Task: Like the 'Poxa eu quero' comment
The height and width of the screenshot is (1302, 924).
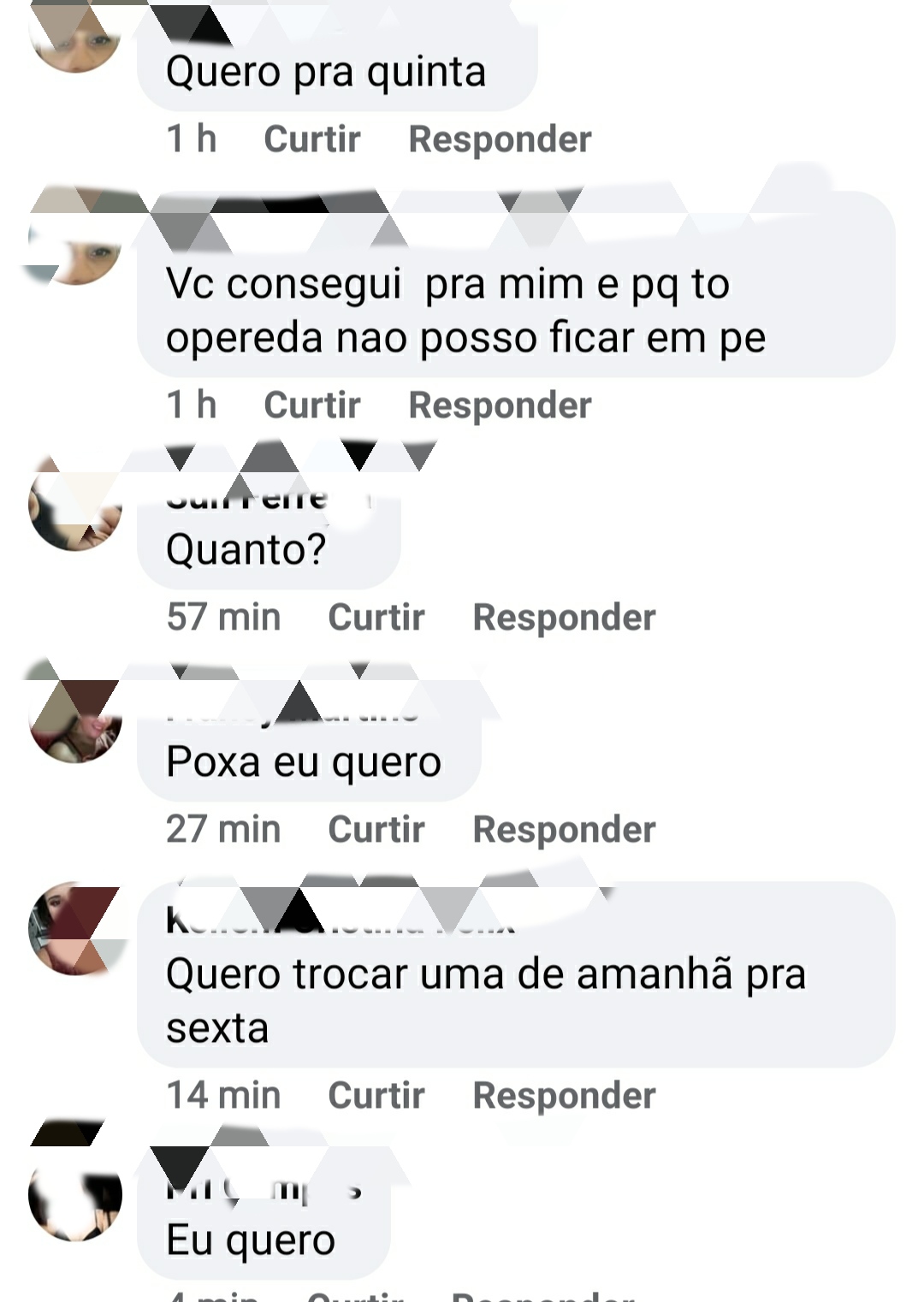Action: (x=376, y=829)
